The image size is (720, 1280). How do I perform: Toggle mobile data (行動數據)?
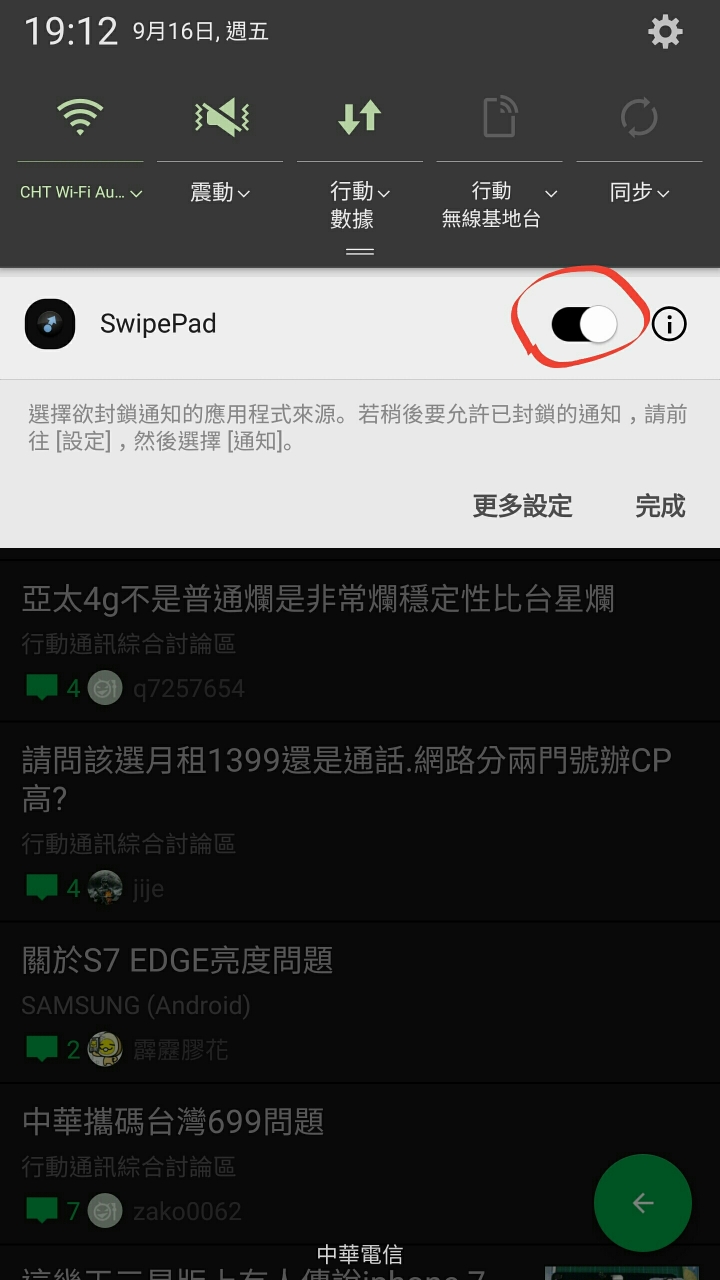click(359, 118)
